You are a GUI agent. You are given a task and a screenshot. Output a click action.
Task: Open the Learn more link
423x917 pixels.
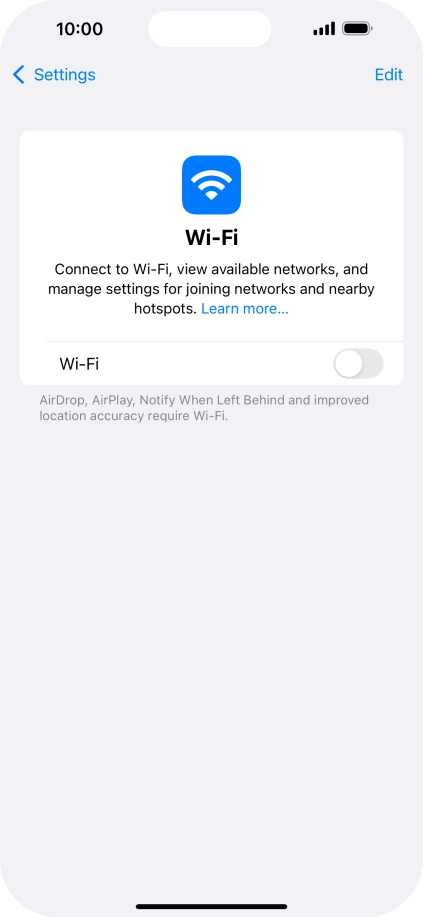tap(245, 309)
